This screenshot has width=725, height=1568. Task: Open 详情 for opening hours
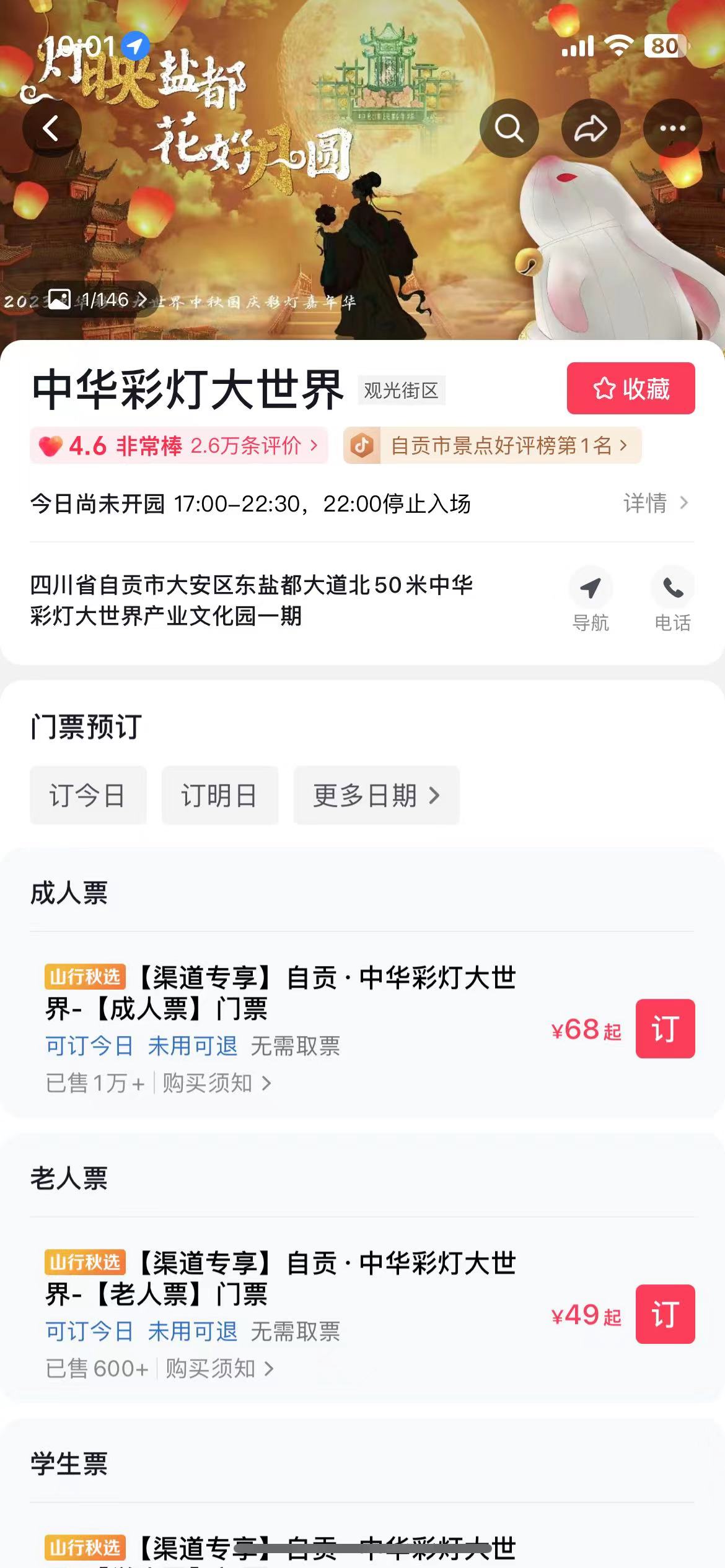click(654, 503)
